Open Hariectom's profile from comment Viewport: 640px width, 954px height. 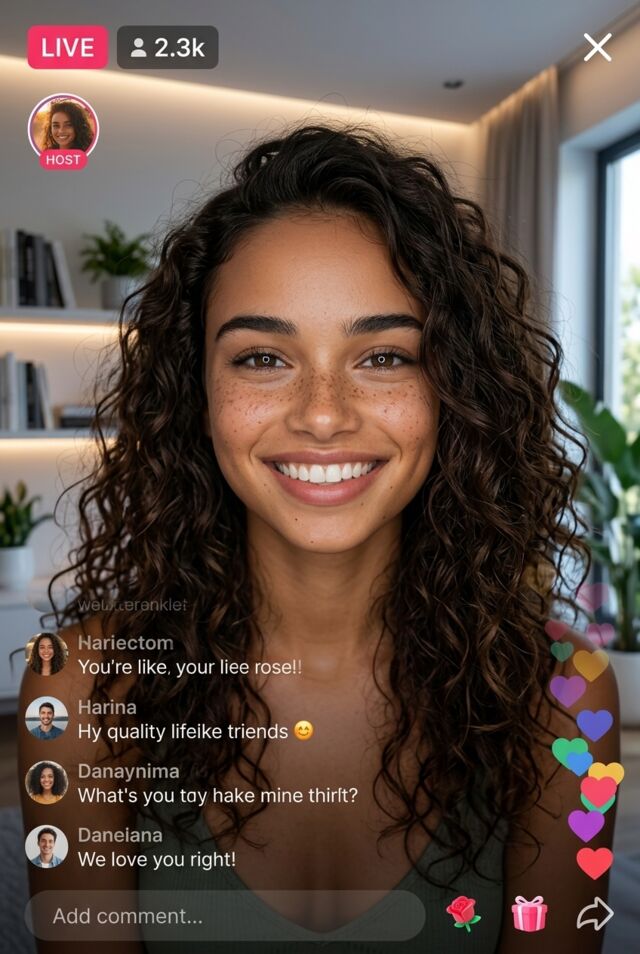coord(46,654)
